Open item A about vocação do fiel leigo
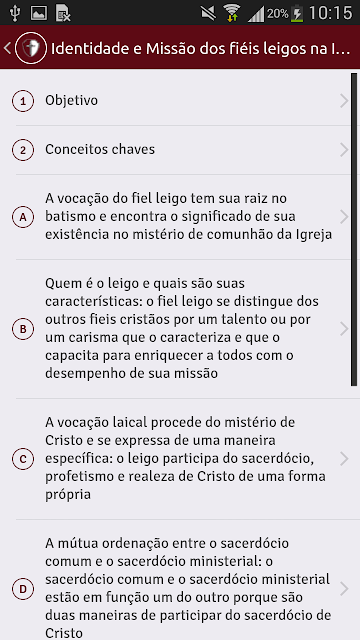Image resolution: width=360 pixels, height=640 pixels. (x=180, y=217)
